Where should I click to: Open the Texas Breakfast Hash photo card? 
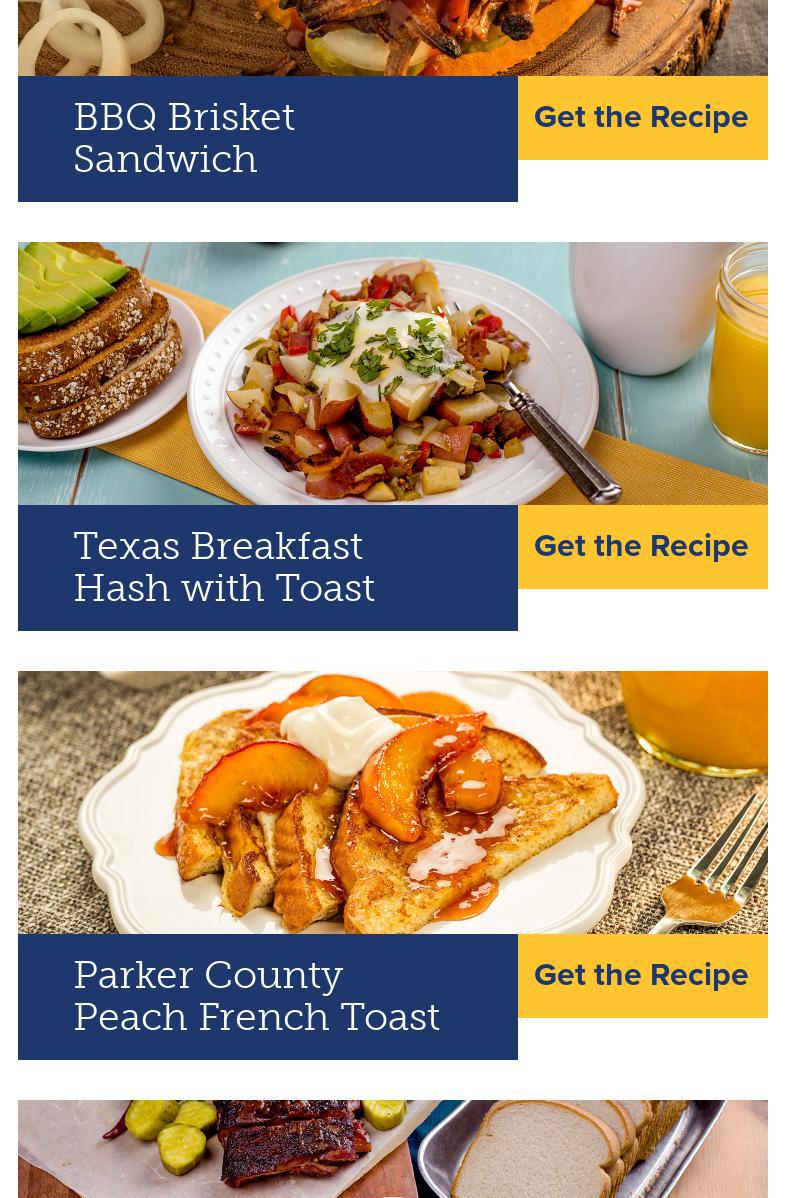tap(392, 373)
